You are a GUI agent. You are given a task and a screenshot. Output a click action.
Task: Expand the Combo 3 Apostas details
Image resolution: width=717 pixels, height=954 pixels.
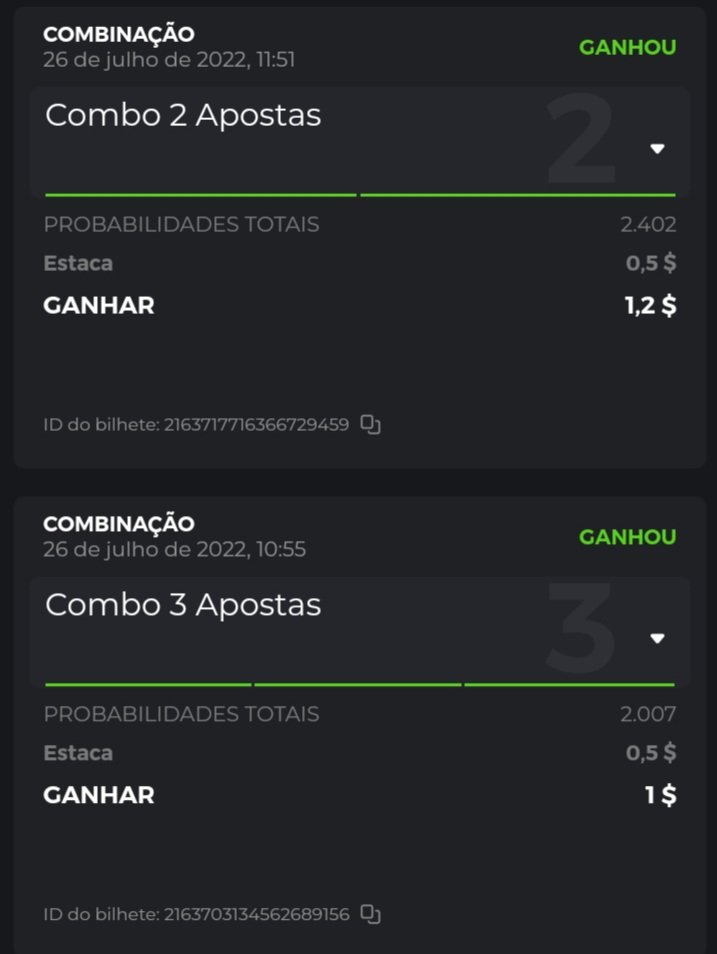tap(657, 638)
